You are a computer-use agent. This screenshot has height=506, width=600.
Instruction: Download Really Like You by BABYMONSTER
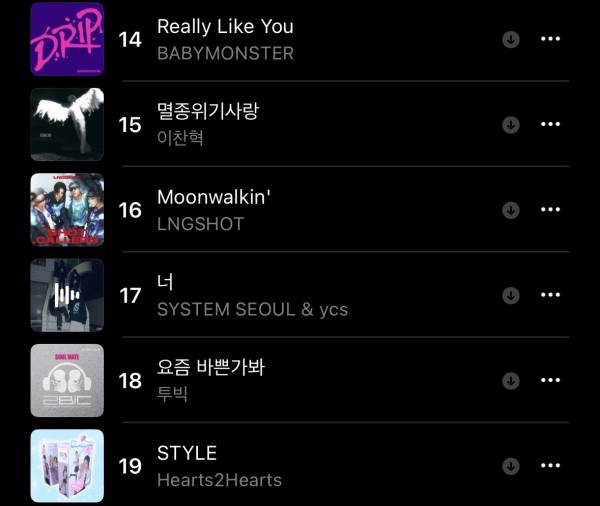coord(510,39)
